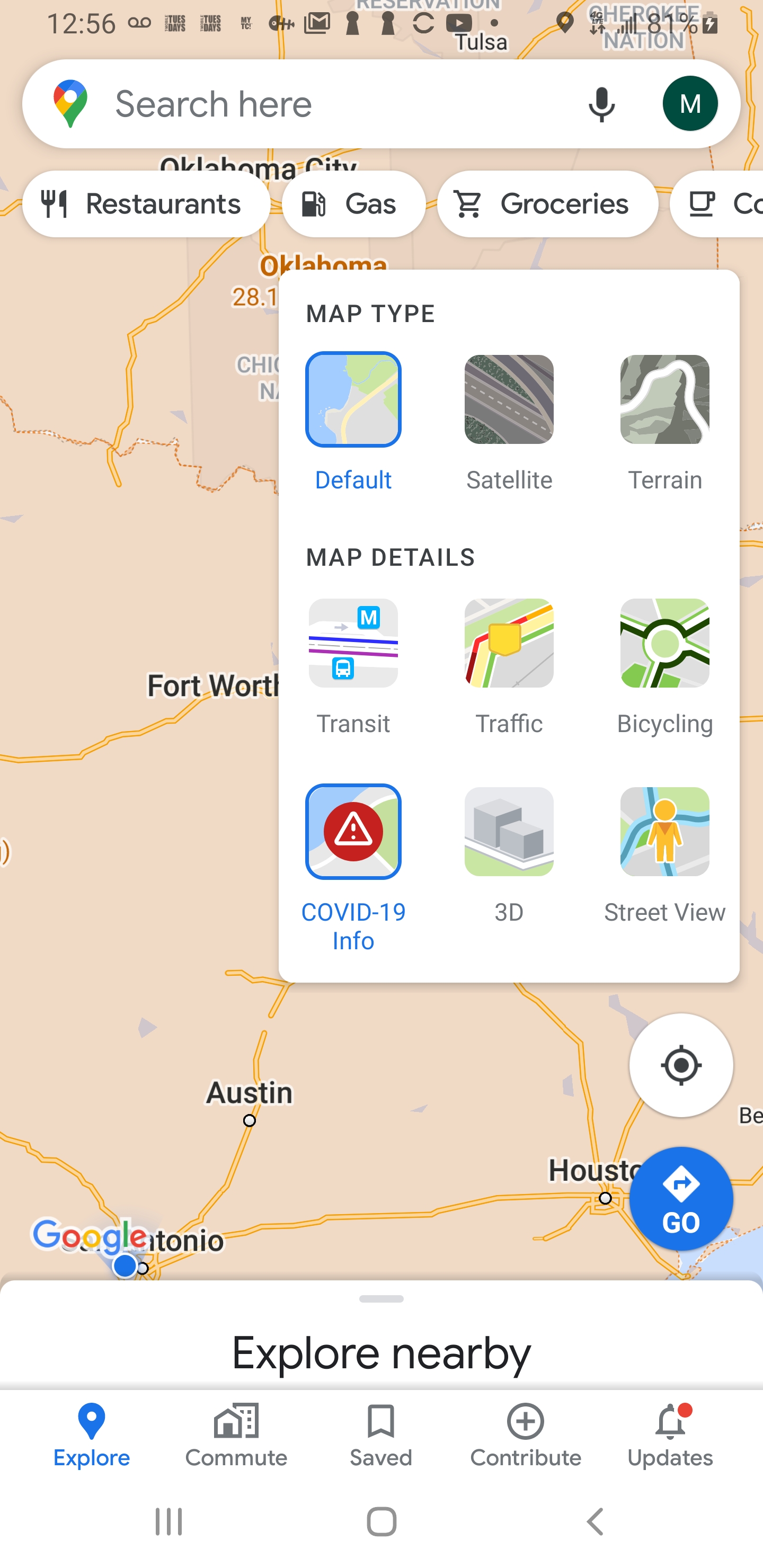
Task: Turn on the Bicycling layer
Action: pyautogui.click(x=664, y=644)
